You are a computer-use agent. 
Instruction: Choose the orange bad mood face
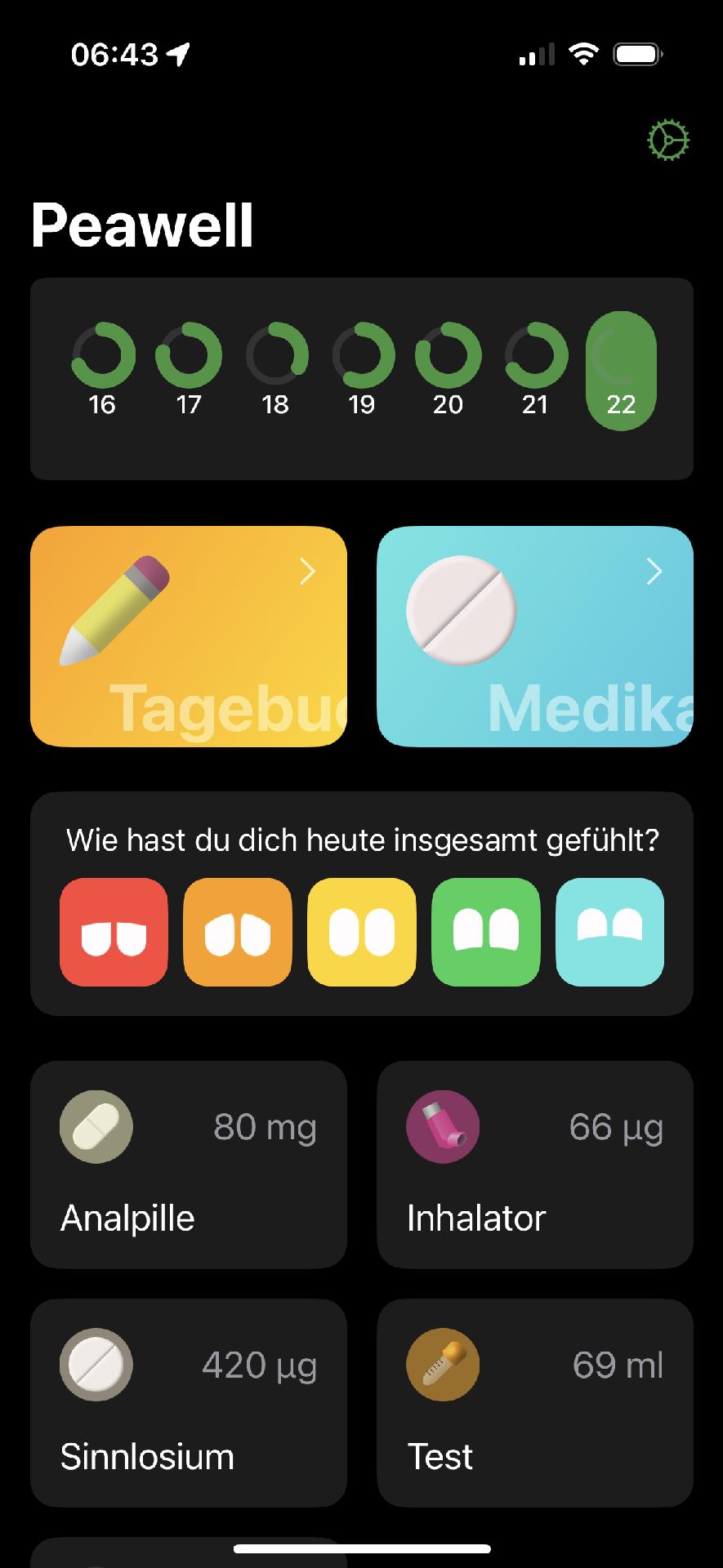coord(238,932)
